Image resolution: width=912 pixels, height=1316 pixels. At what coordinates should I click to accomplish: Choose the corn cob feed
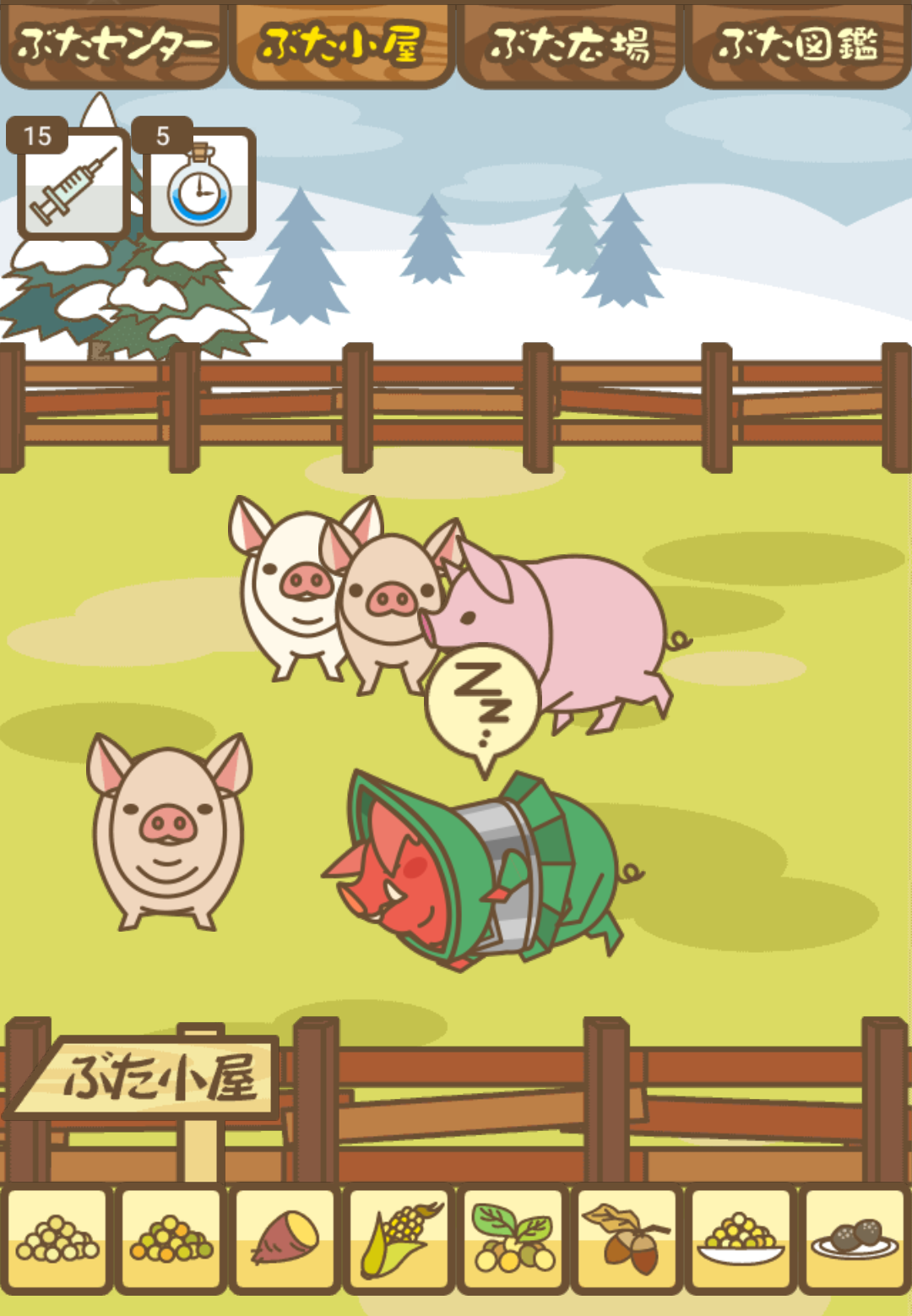(399, 1240)
